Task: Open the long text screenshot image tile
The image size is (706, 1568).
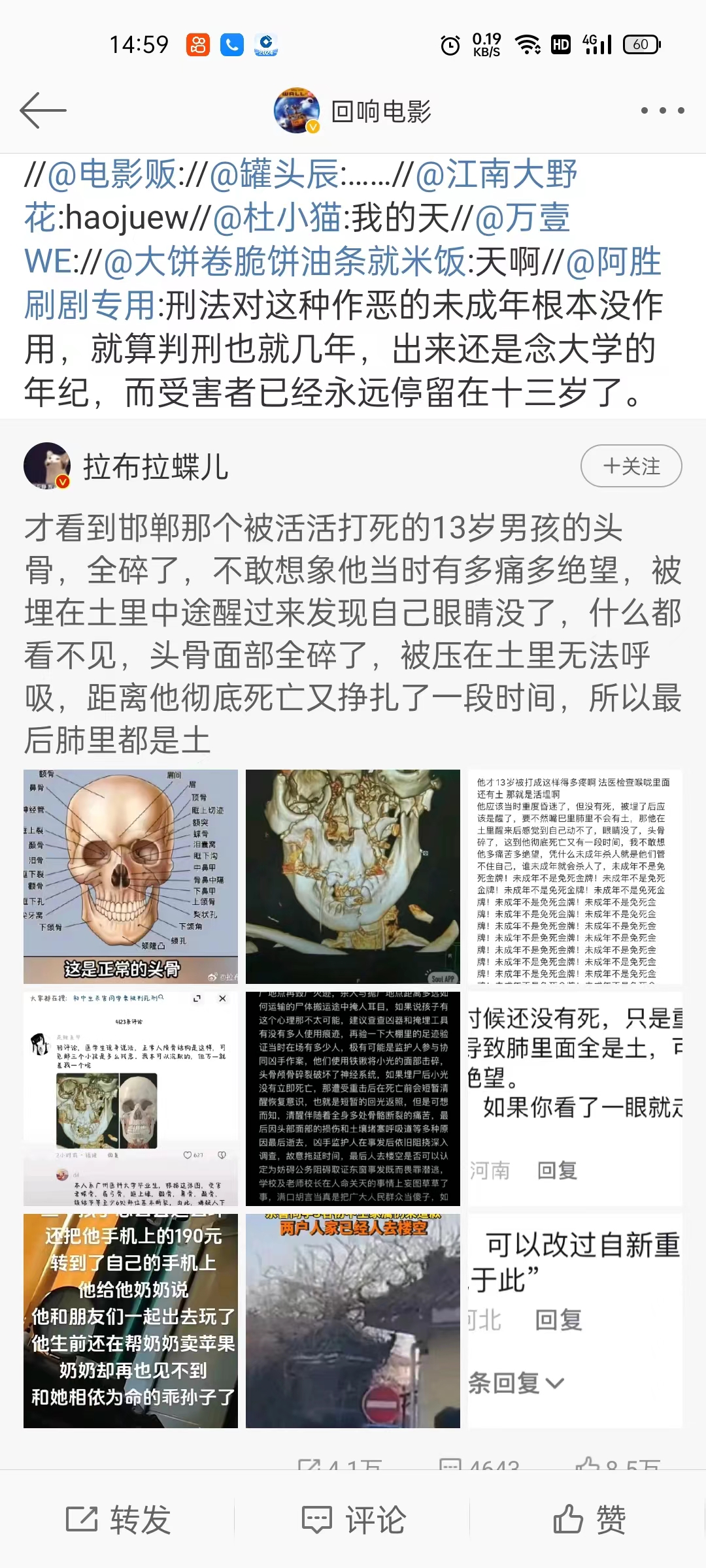Action: (x=575, y=876)
